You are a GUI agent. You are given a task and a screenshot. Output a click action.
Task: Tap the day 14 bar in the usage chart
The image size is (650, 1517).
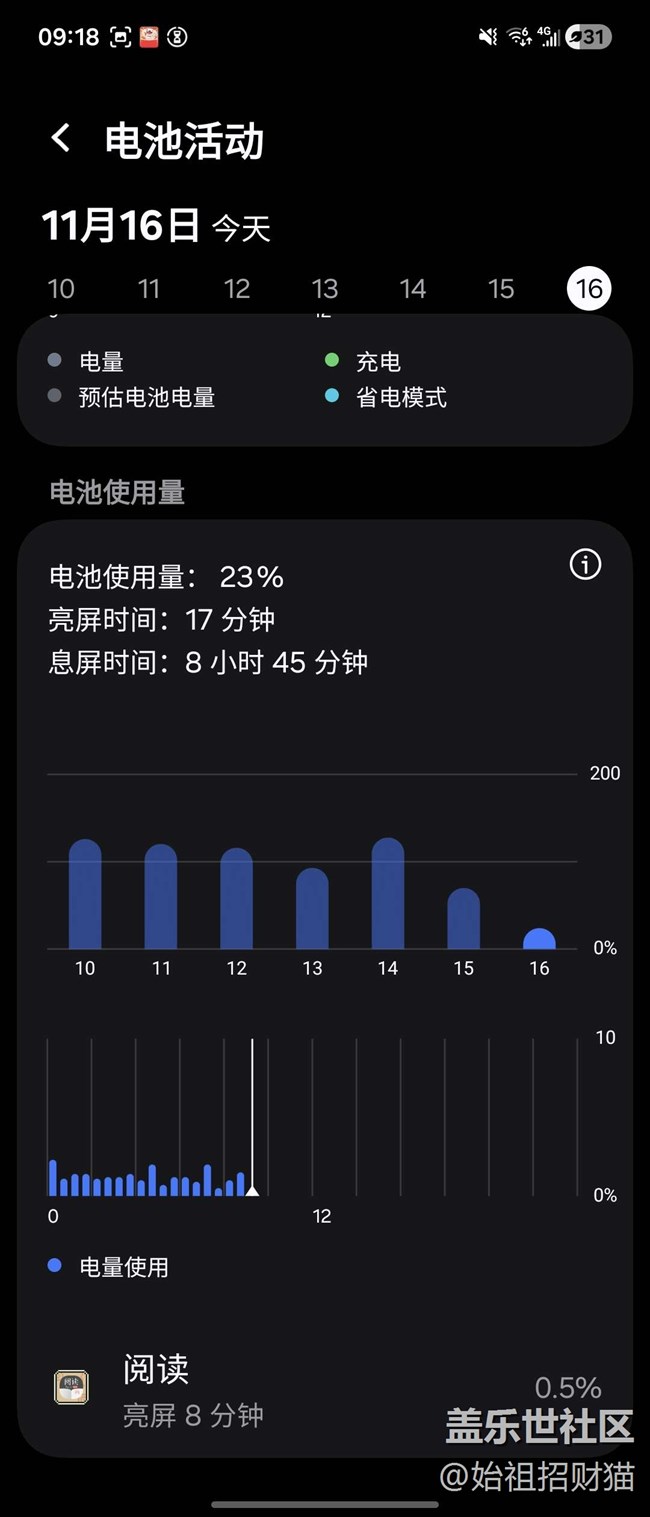click(388, 895)
